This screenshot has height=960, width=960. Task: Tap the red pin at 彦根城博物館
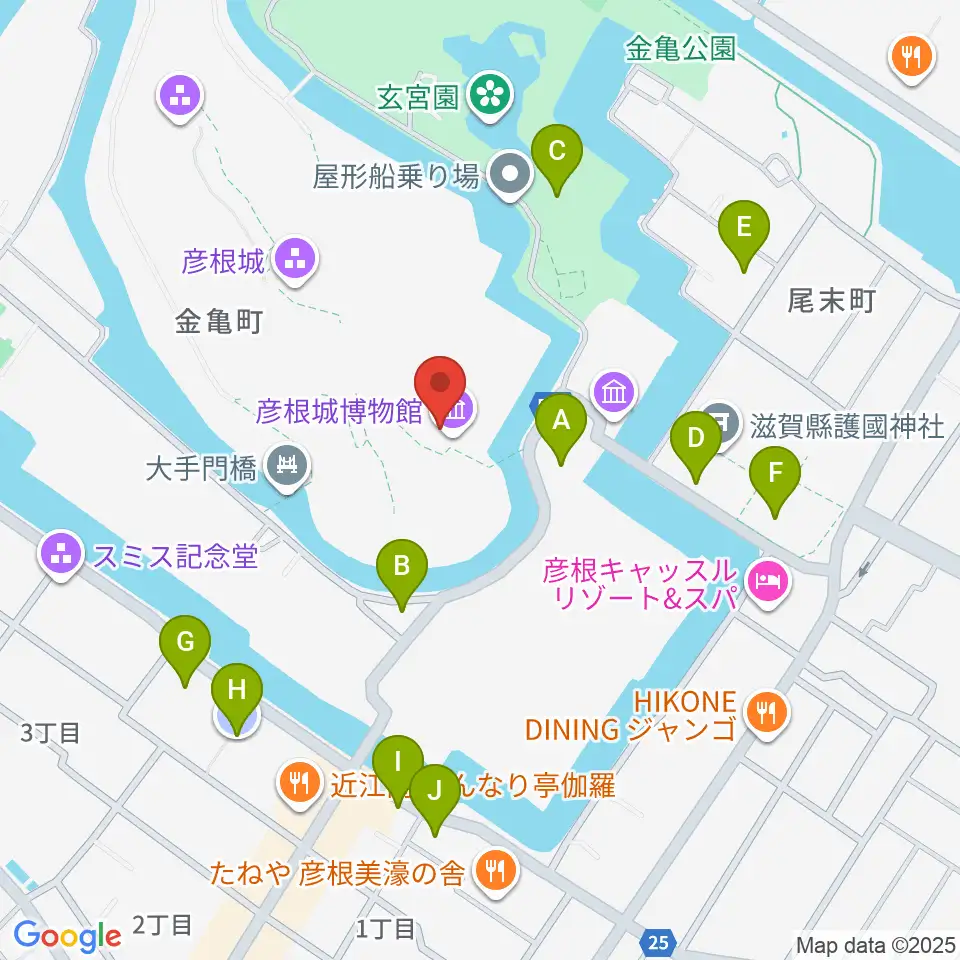click(440, 391)
